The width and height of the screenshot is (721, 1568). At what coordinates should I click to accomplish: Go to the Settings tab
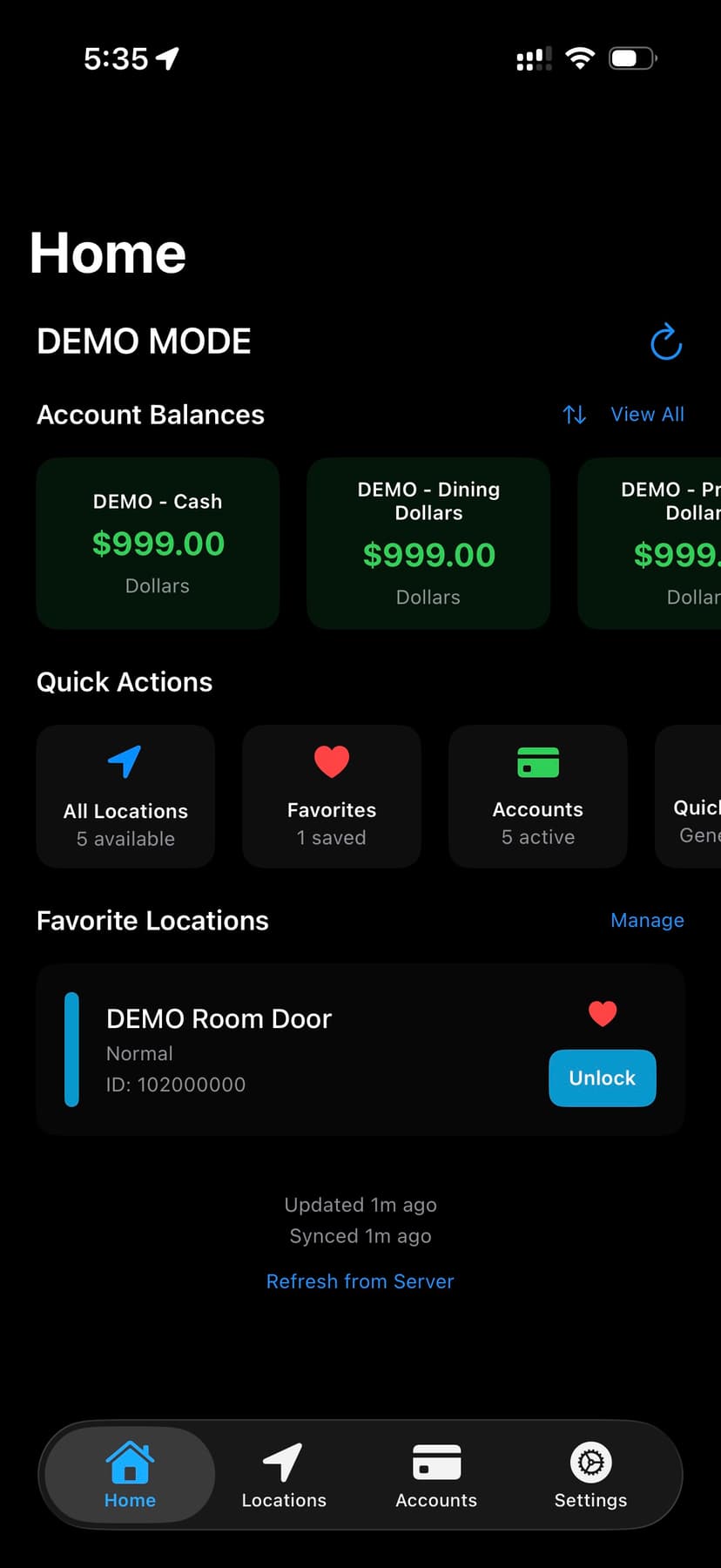(590, 1475)
